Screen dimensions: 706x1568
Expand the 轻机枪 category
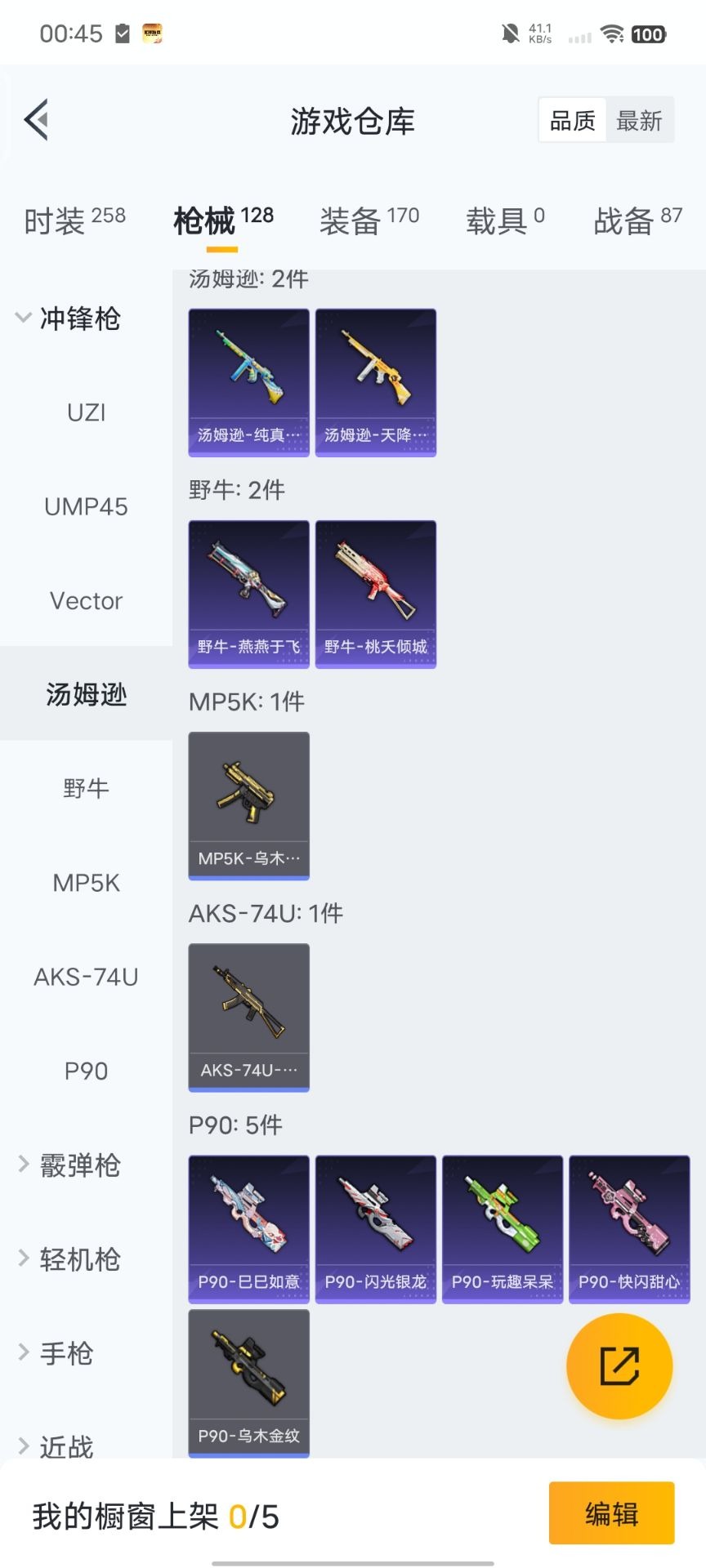(69, 1259)
